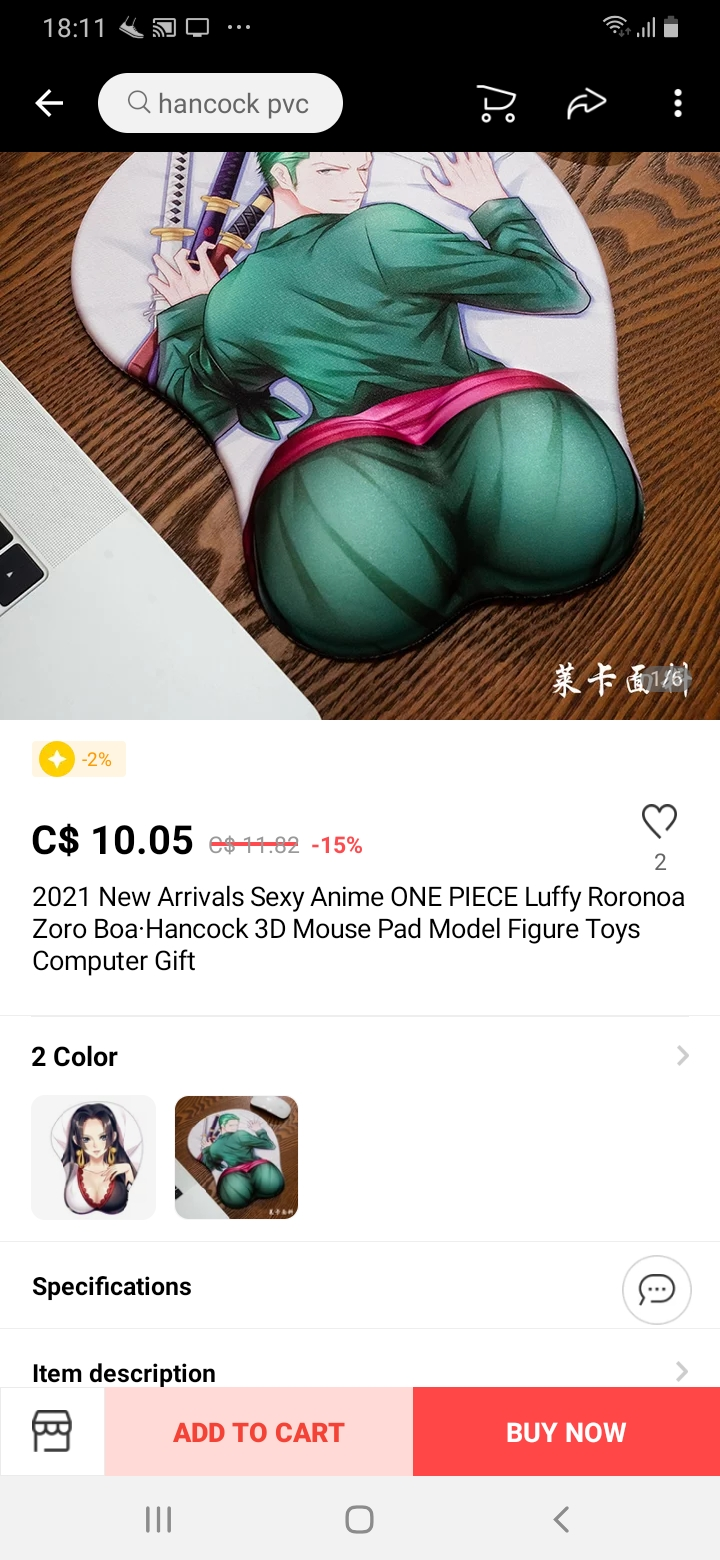The image size is (720, 1560).
Task: Tap BUY NOW to purchase
Action: (x=565, y=1431)
